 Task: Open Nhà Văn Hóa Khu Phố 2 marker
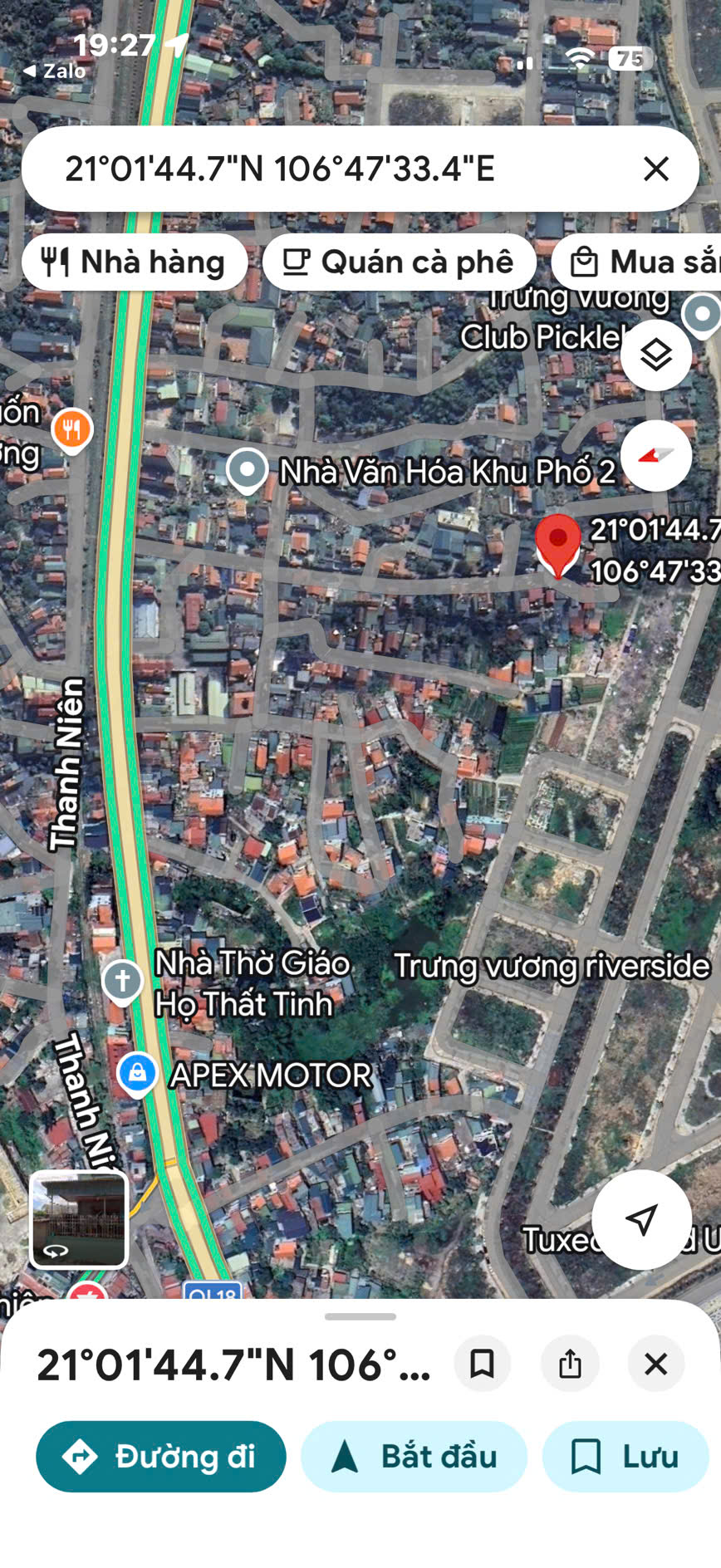248,470
